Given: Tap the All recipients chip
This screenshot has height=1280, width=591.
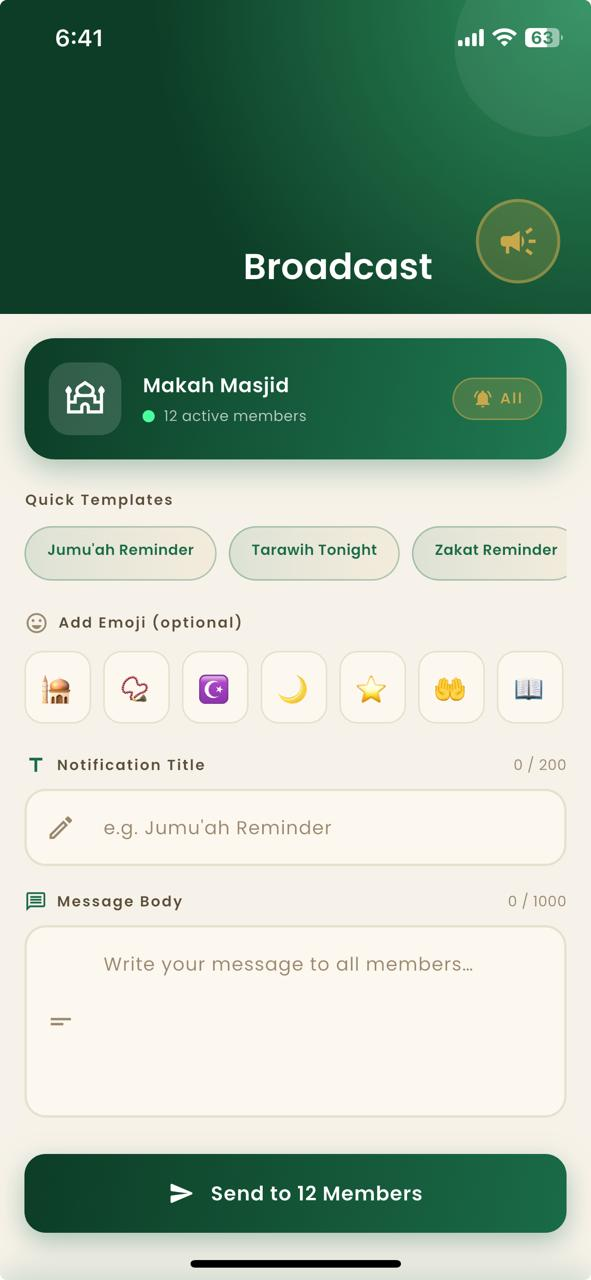Looking at the screenshot, I should pyautogui.click(x=497, y=398).
